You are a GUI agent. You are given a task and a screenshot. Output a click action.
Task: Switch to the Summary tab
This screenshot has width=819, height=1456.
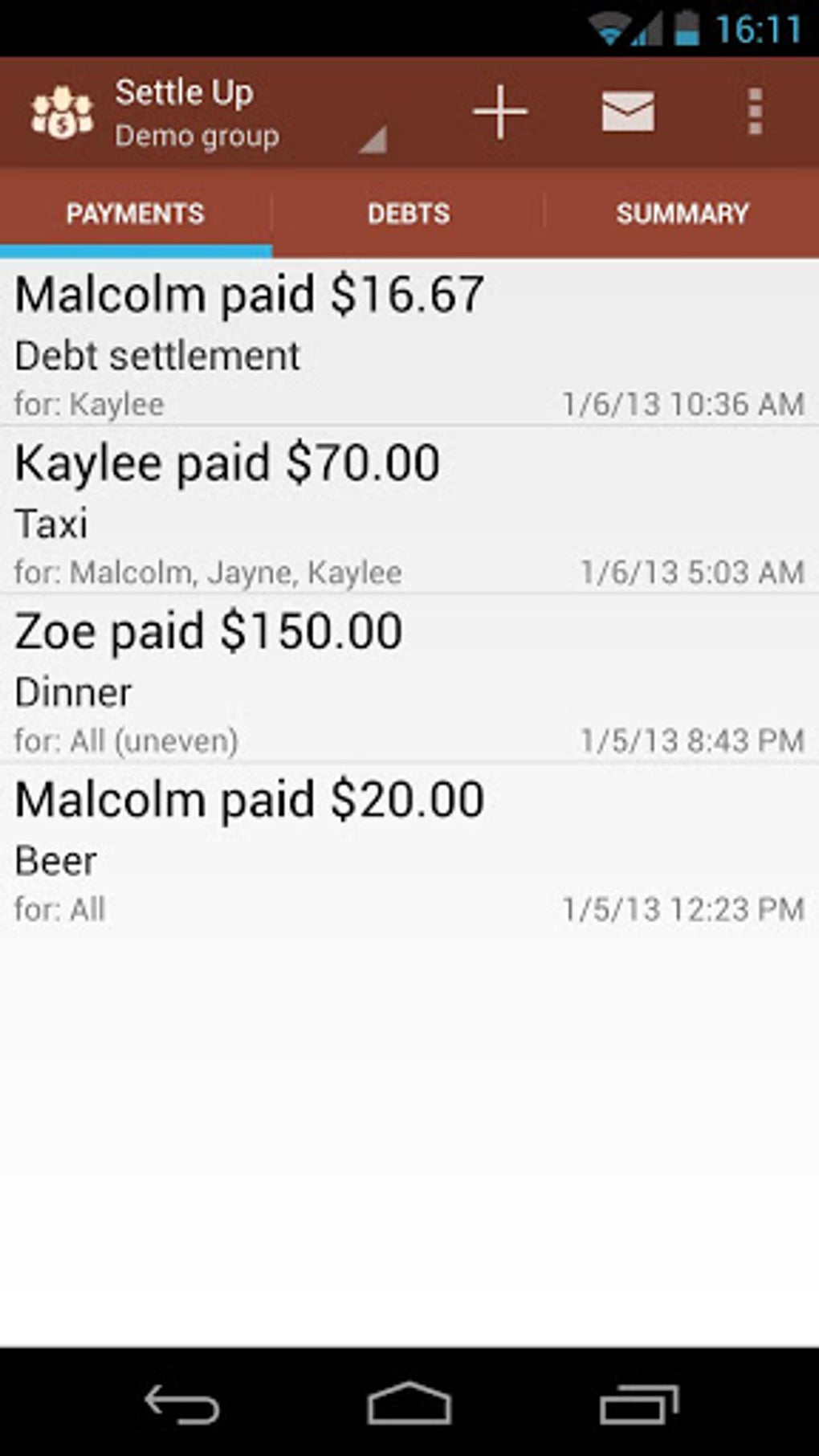(x=682, y=214)
